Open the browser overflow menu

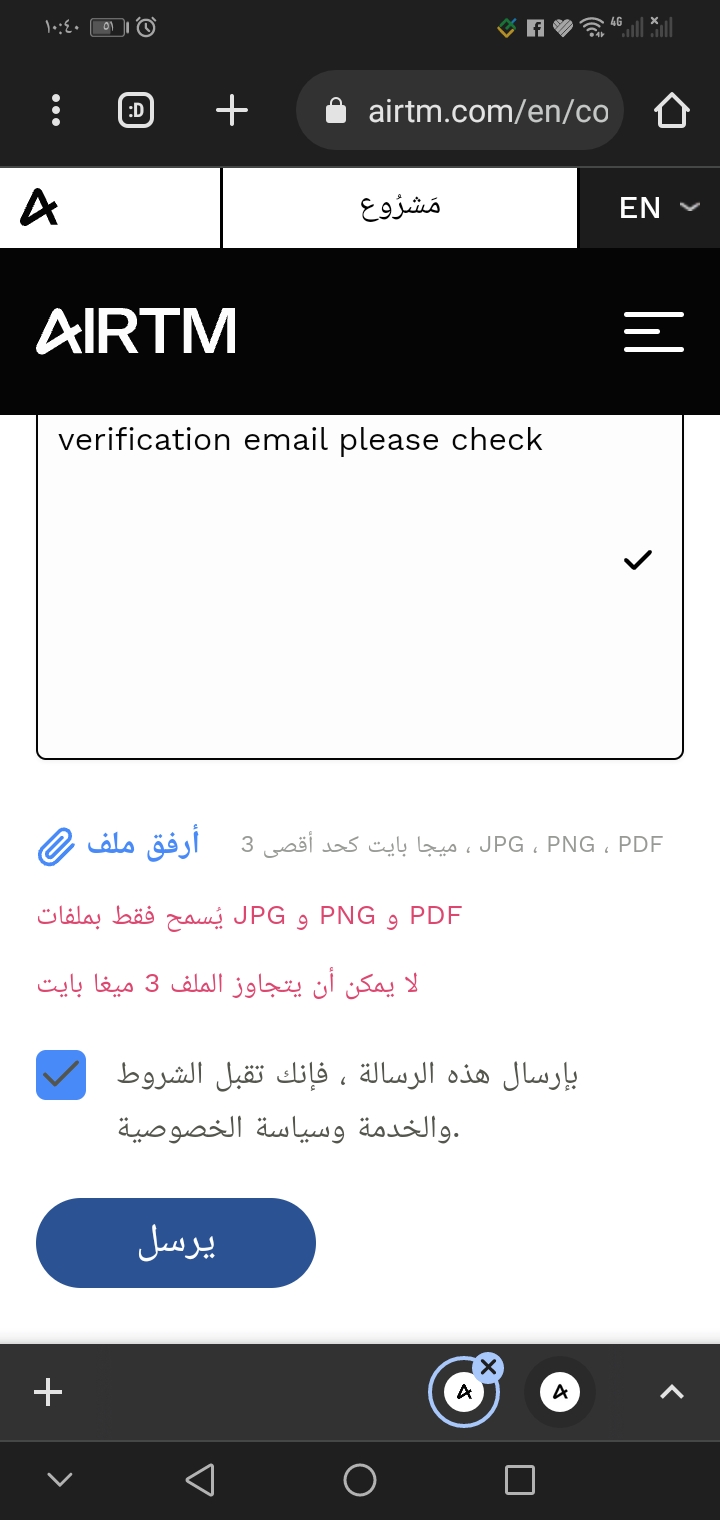56,110
